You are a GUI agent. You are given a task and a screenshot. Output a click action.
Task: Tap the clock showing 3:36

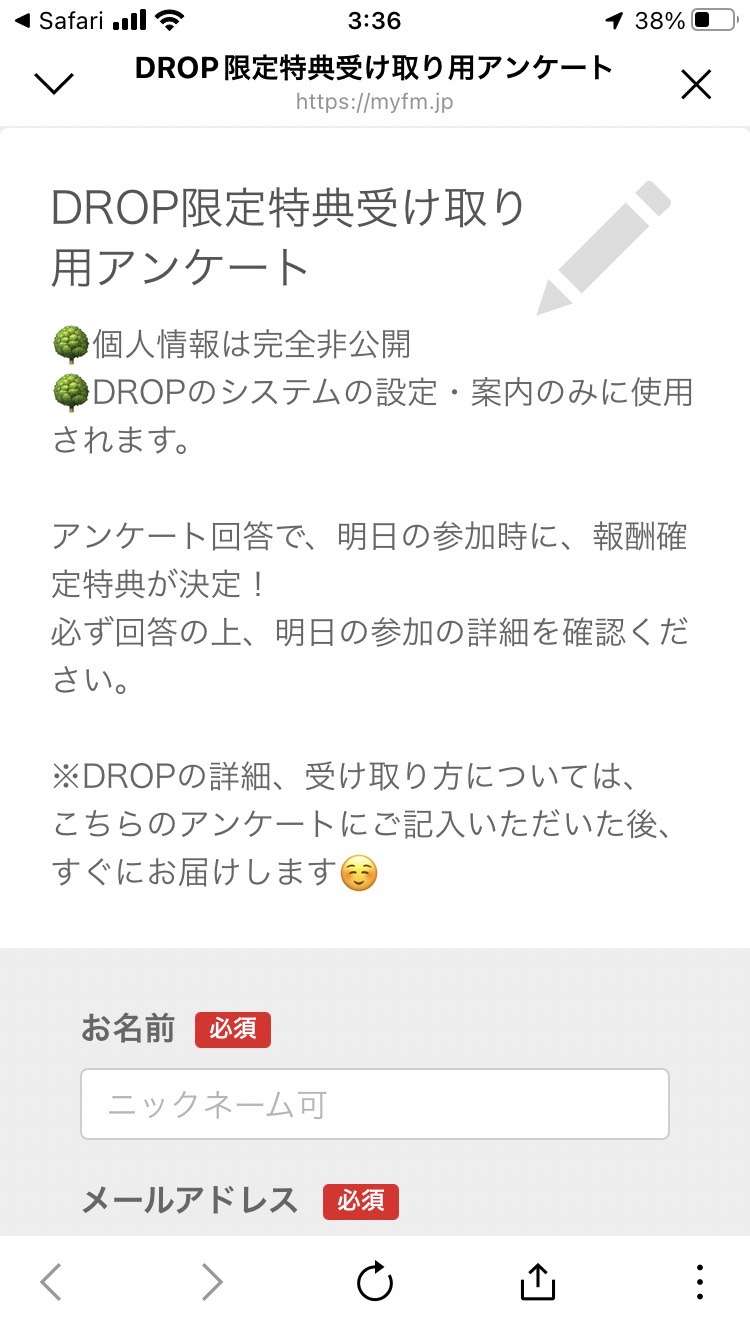pos(374,20)
